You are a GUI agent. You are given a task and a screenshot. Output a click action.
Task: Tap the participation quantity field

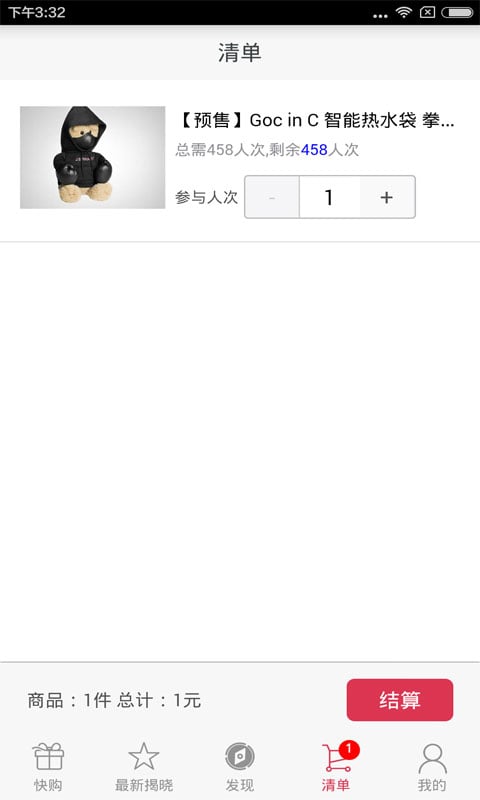click(x=330, y=197)
